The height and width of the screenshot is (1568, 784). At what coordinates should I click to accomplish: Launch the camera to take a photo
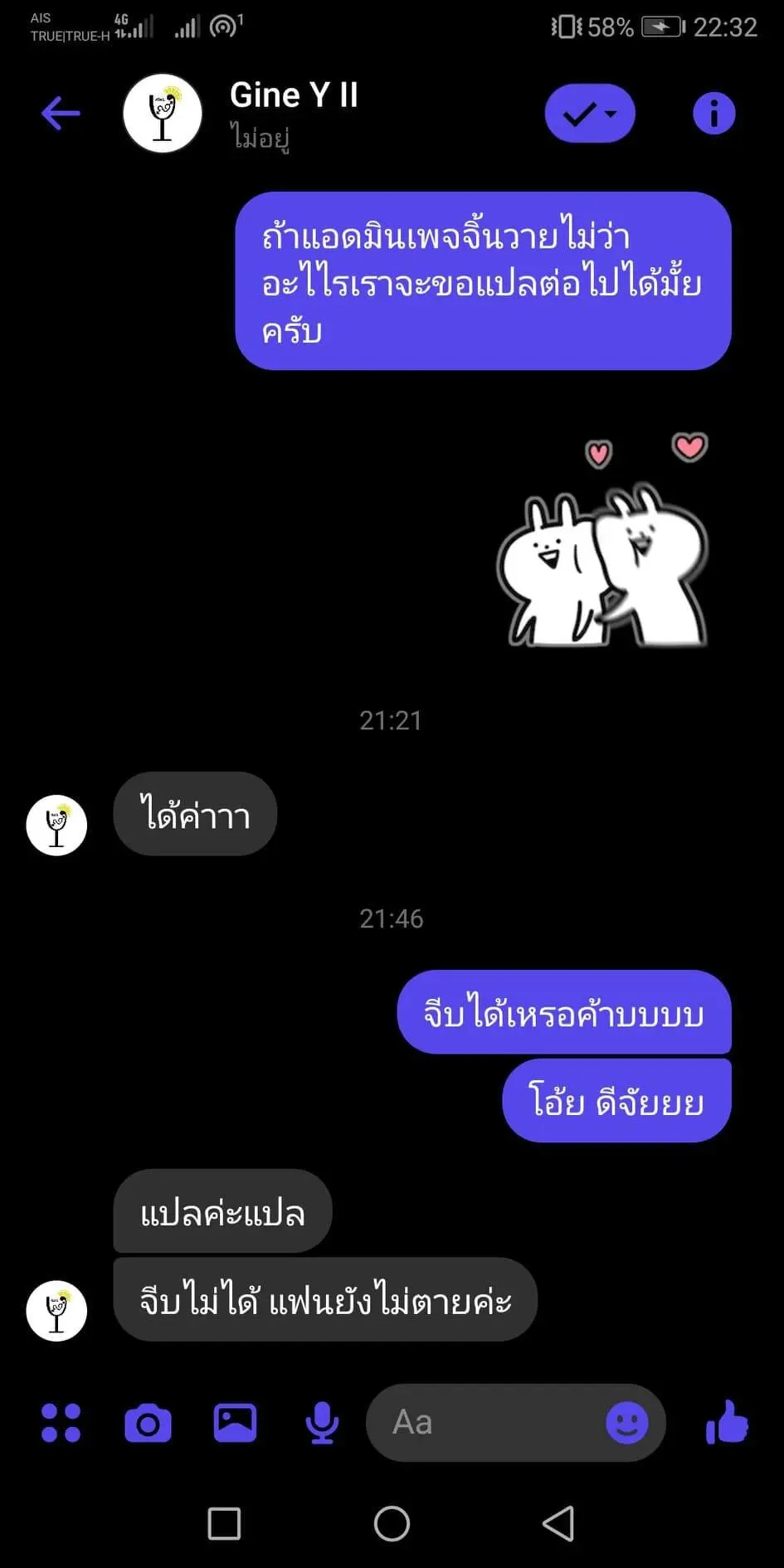click(x=148, y=1423)
